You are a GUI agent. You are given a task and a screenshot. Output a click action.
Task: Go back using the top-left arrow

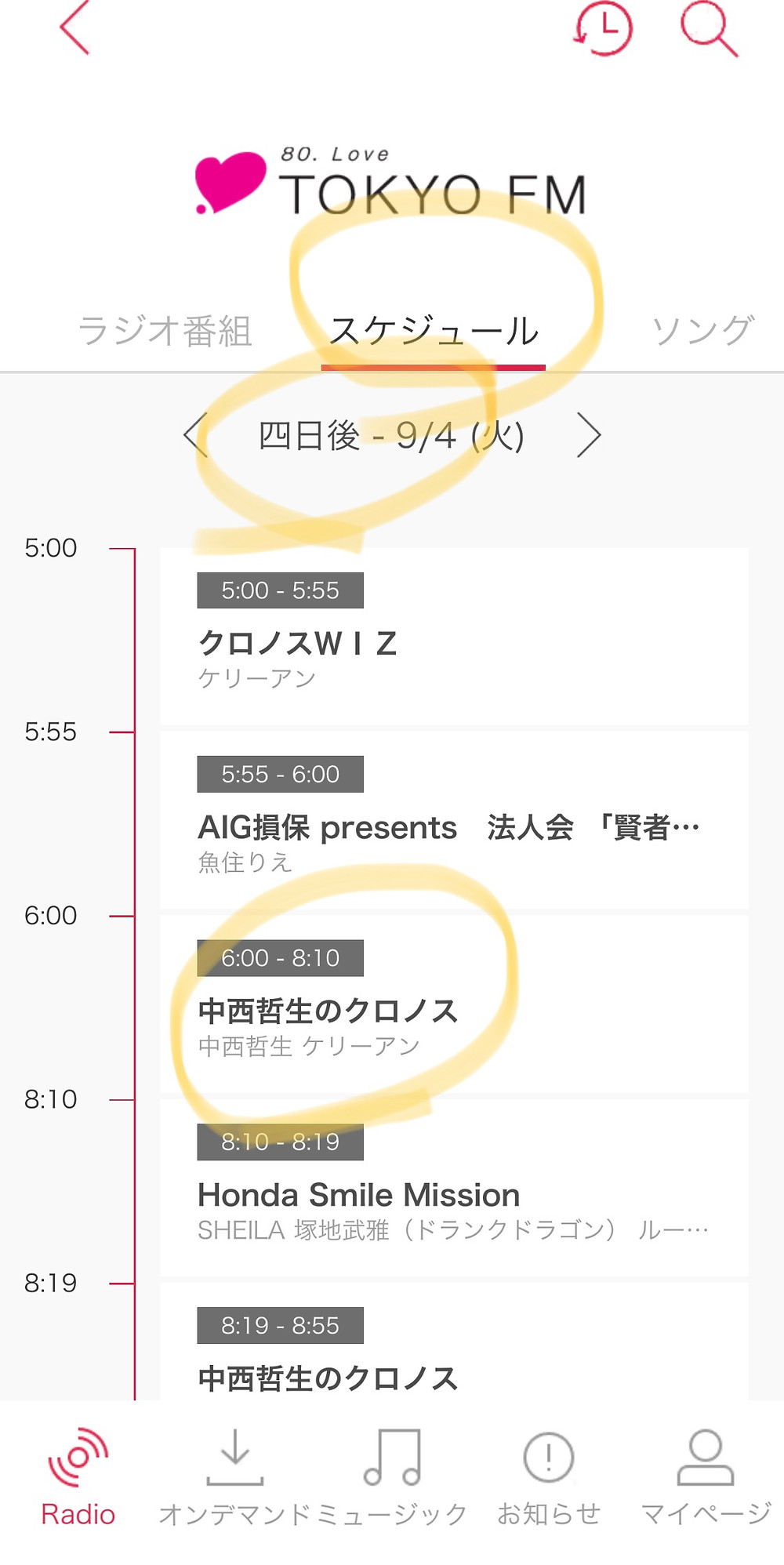coord(75,27)
